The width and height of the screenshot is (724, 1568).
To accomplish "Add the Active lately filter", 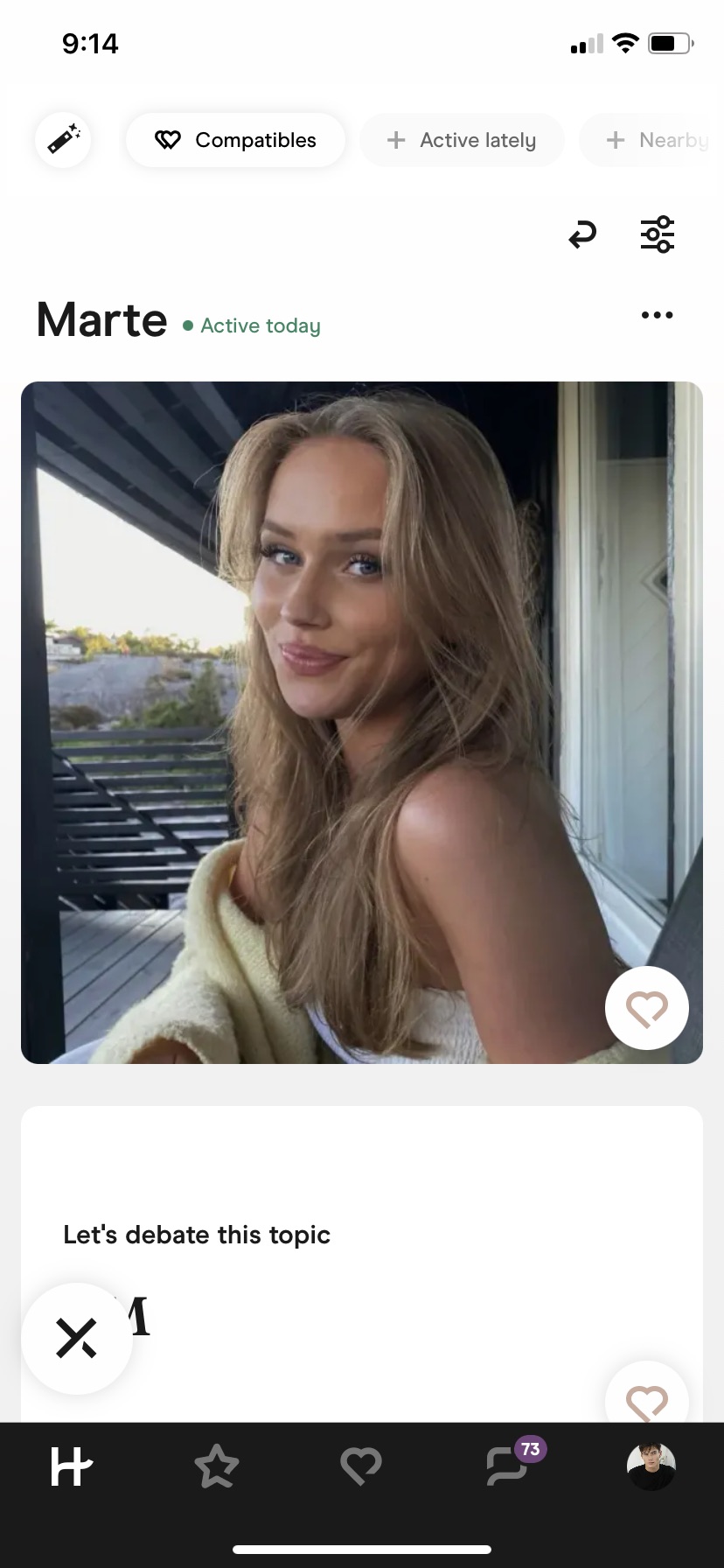I will (462, 140).
